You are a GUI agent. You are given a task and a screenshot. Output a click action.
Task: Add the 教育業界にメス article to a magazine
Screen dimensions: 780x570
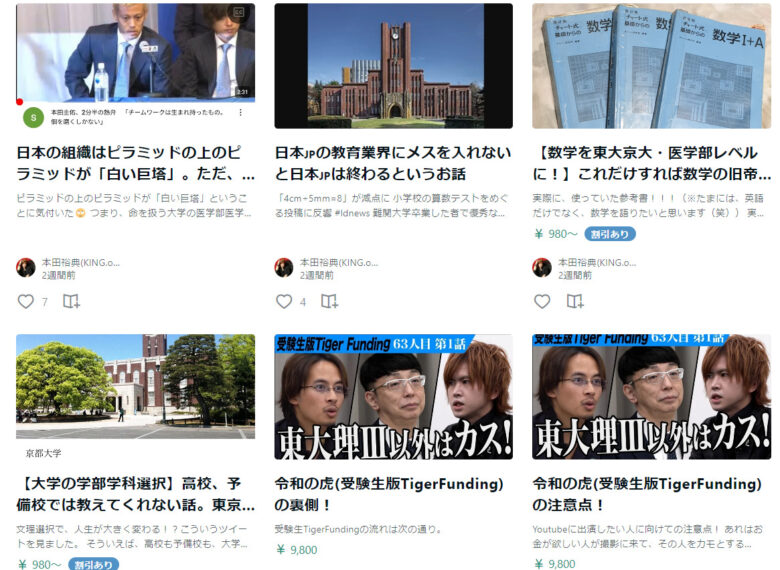pos(329,301)
